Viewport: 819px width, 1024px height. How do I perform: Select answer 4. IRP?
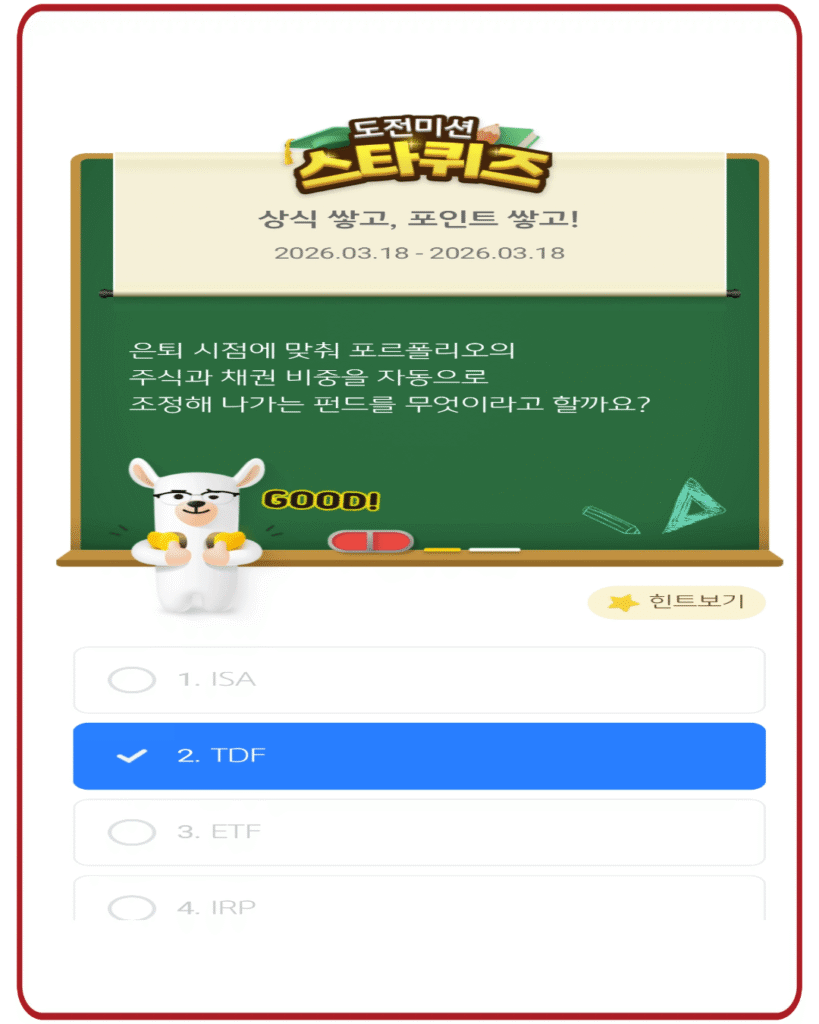click(x=419, y=903)
